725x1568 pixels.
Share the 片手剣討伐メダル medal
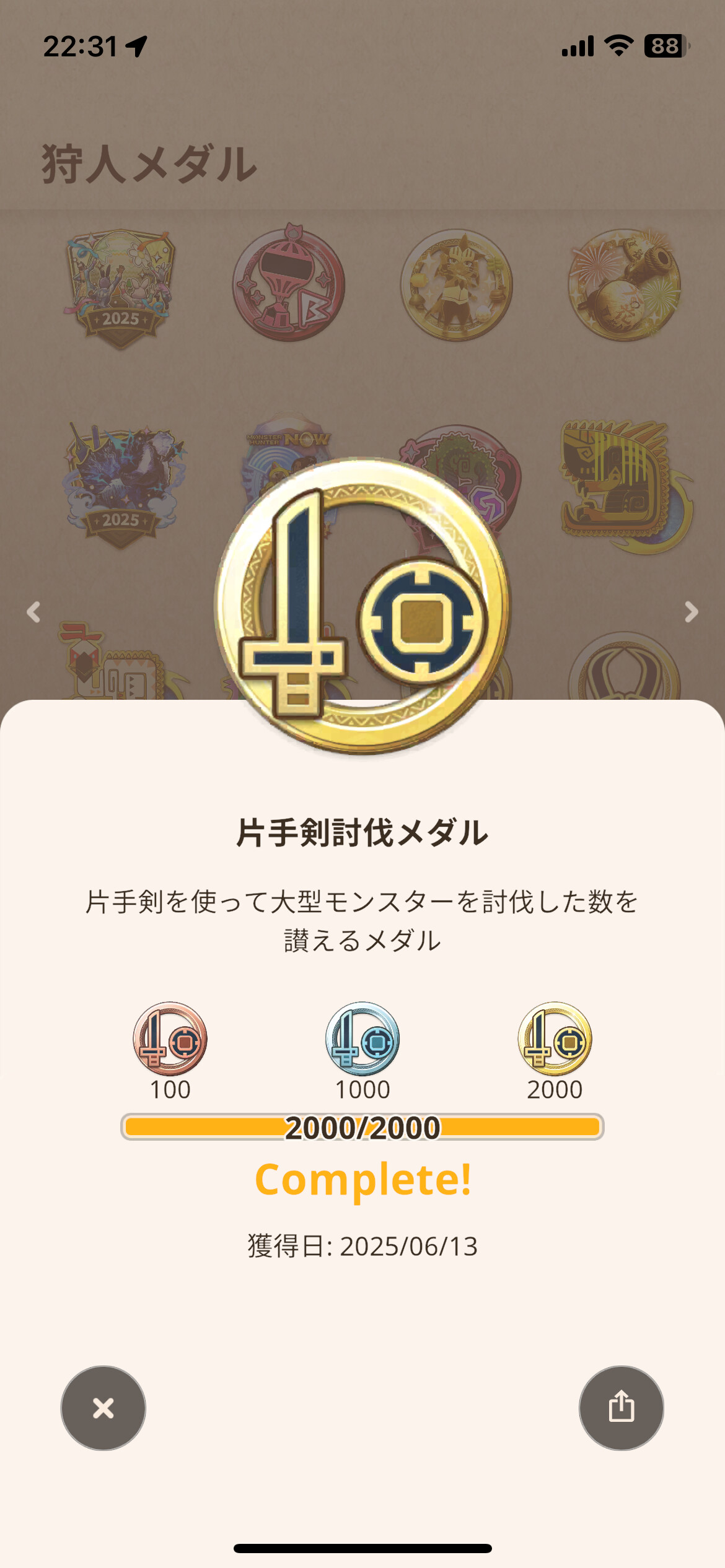click(x=621, y=1408)
